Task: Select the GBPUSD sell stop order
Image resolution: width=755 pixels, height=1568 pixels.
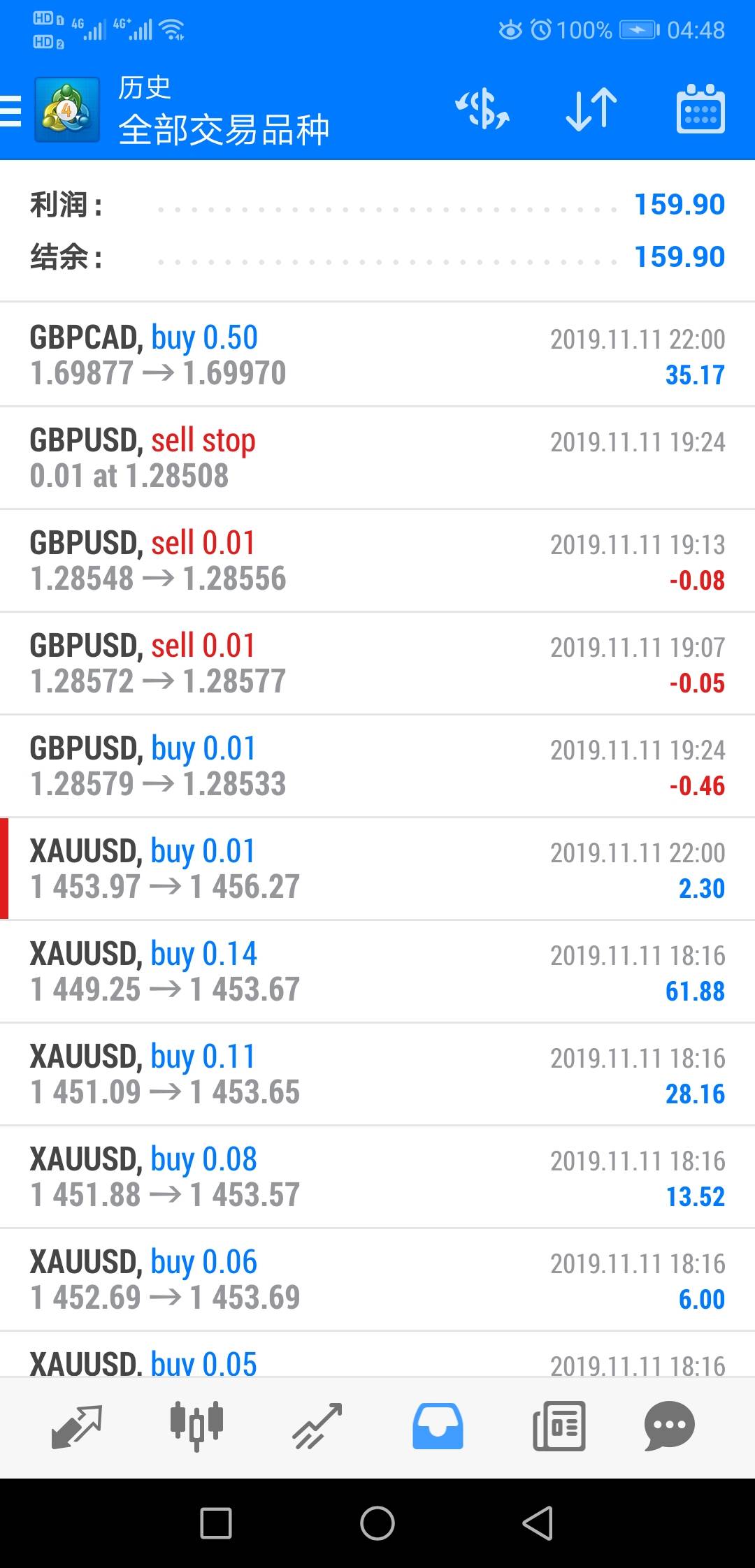Action: point(377,458)
